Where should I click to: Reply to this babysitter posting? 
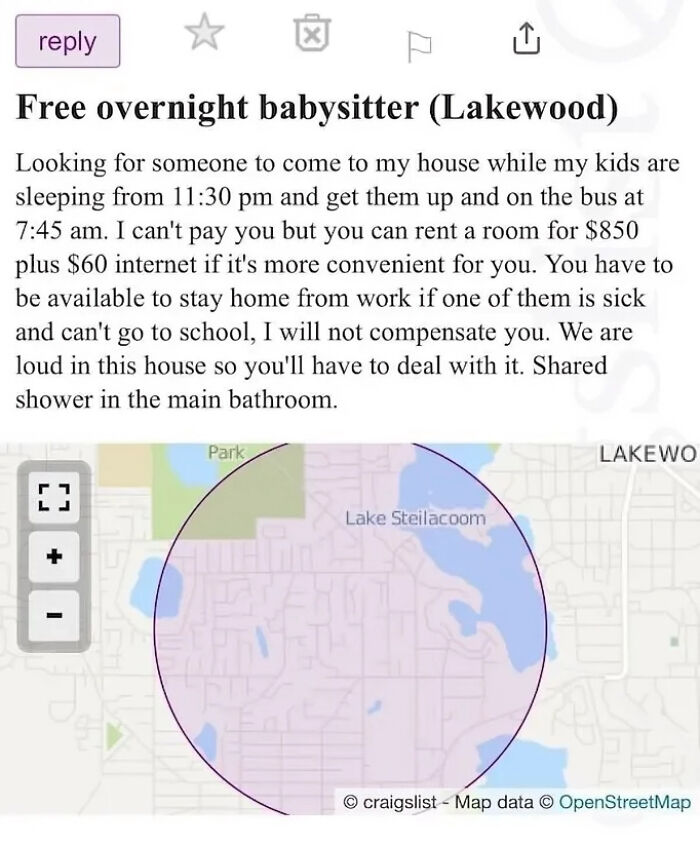pos(67,42)
